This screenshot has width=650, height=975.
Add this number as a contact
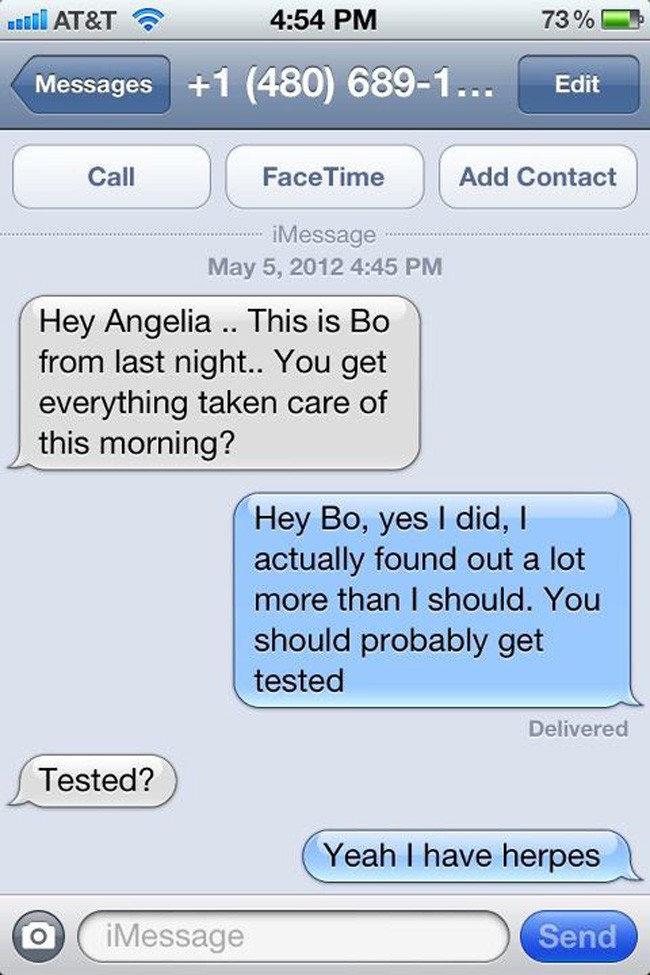click(538, 177)
